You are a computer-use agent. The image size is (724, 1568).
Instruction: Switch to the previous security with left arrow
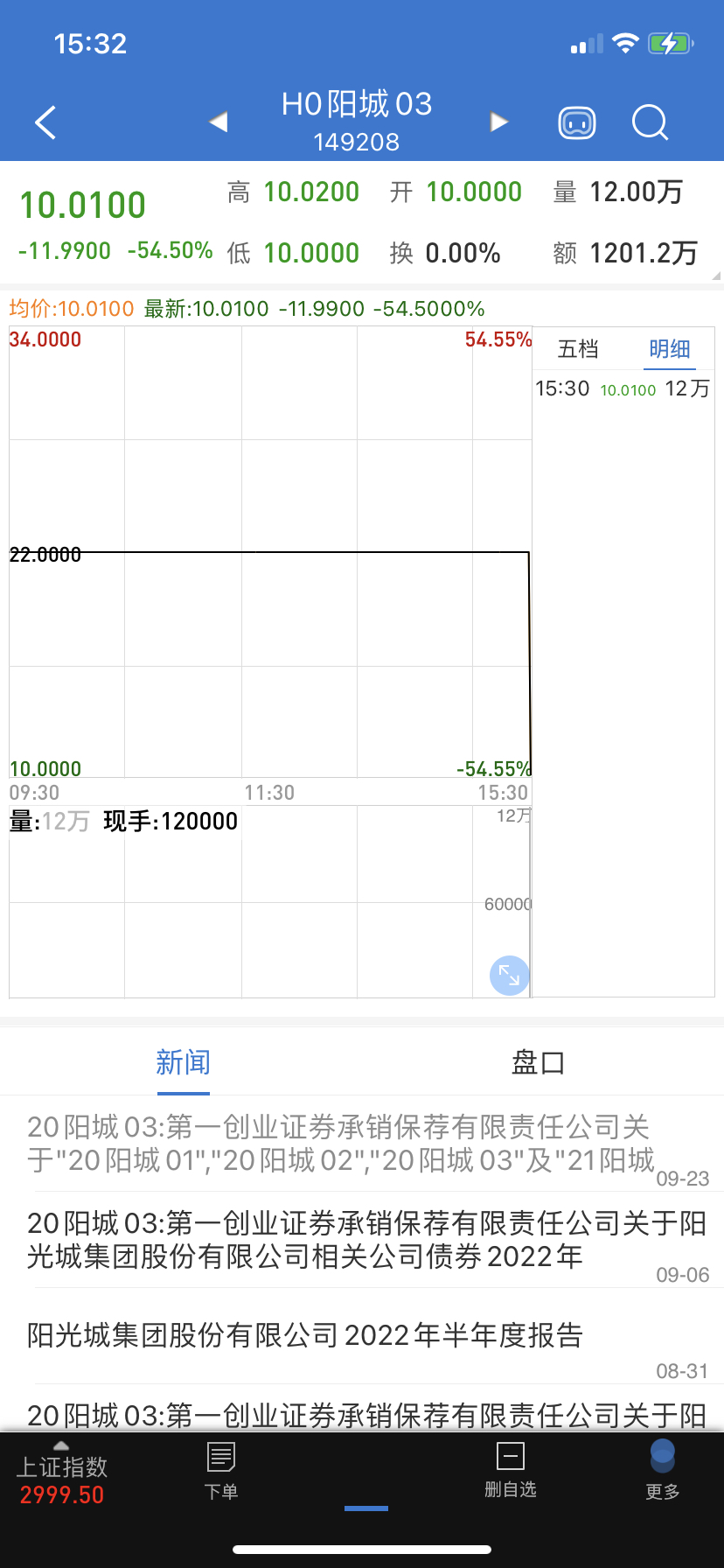point(219,122)
